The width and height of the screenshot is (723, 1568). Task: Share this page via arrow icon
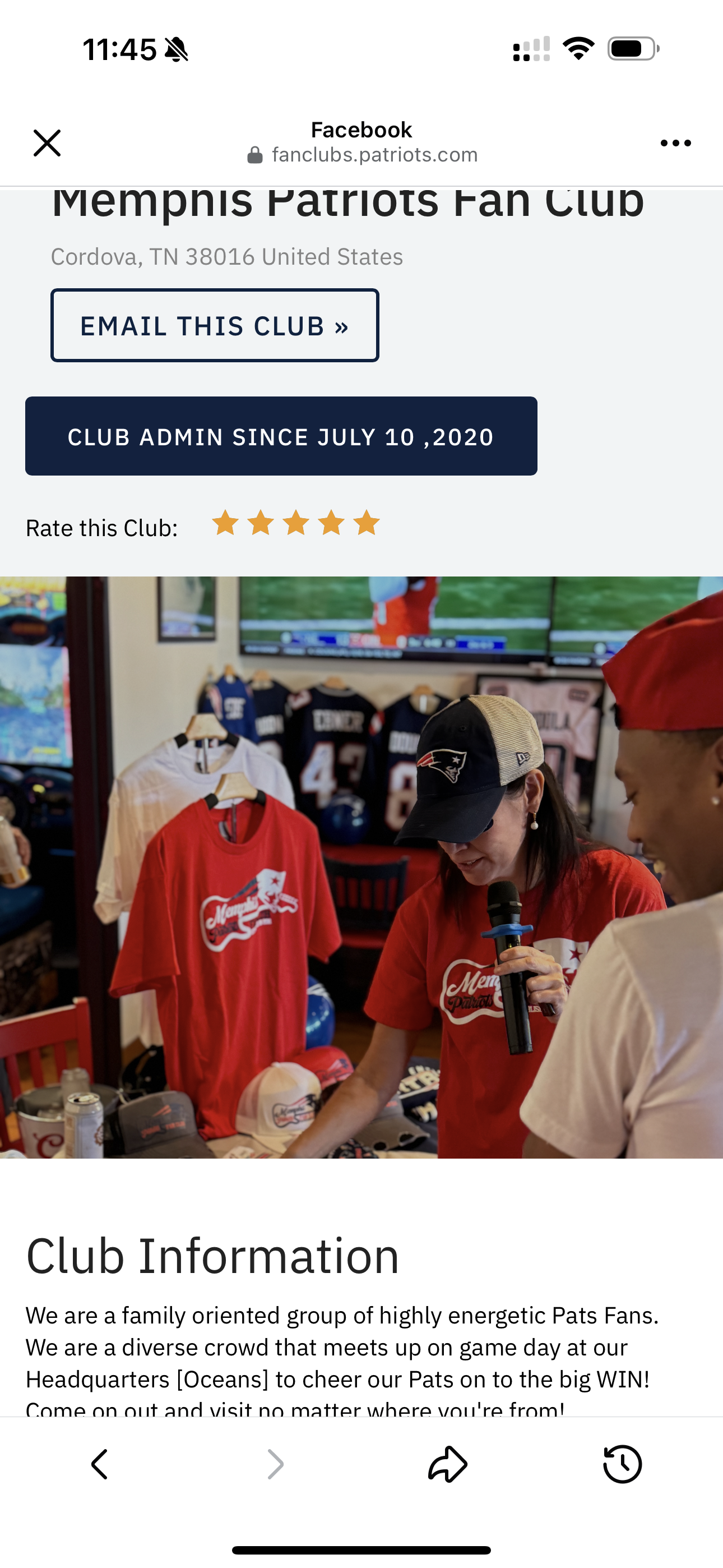(x=448, y=1464)
